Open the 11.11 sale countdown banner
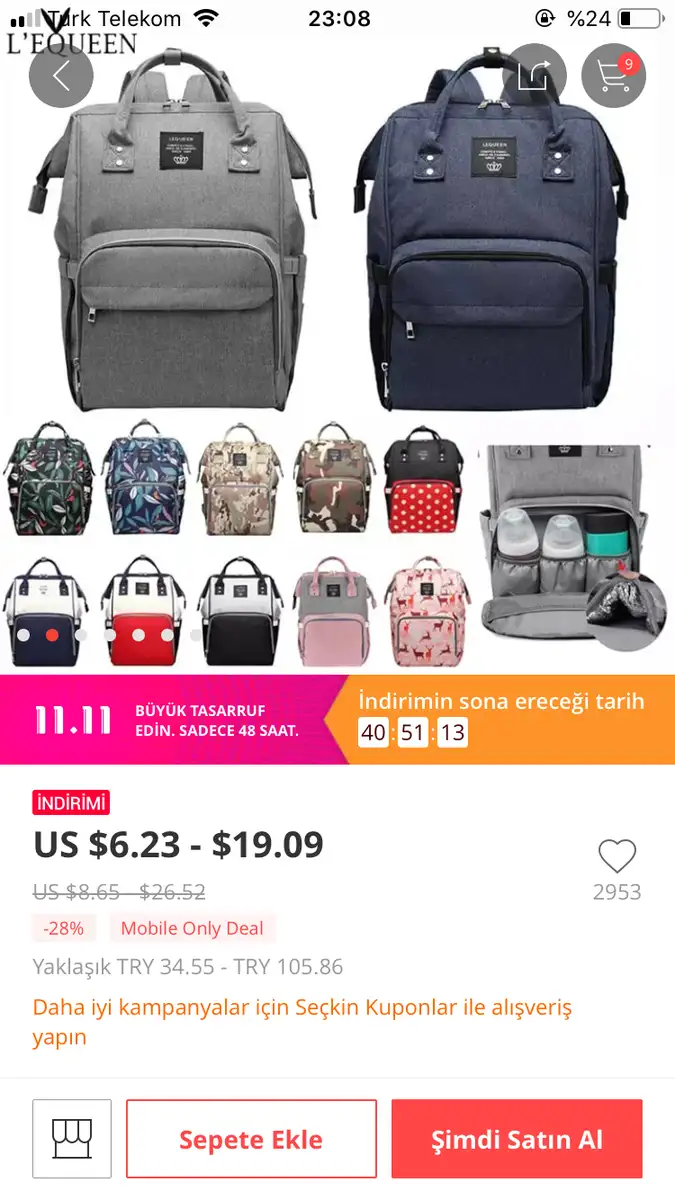Image resolution: width=675 pixels, height=1200 pixels. coord(337,719)
